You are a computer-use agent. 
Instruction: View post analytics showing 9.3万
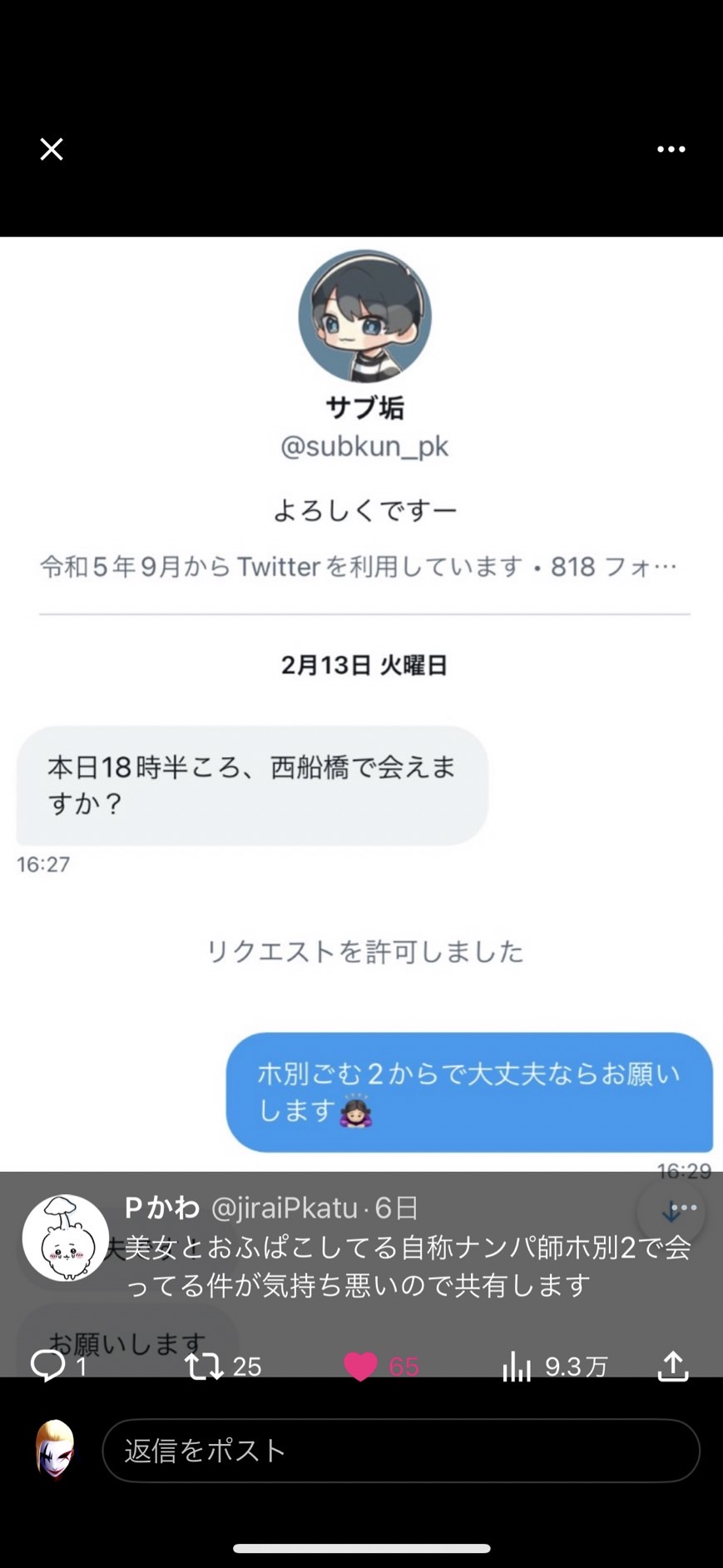point(517,1366)
